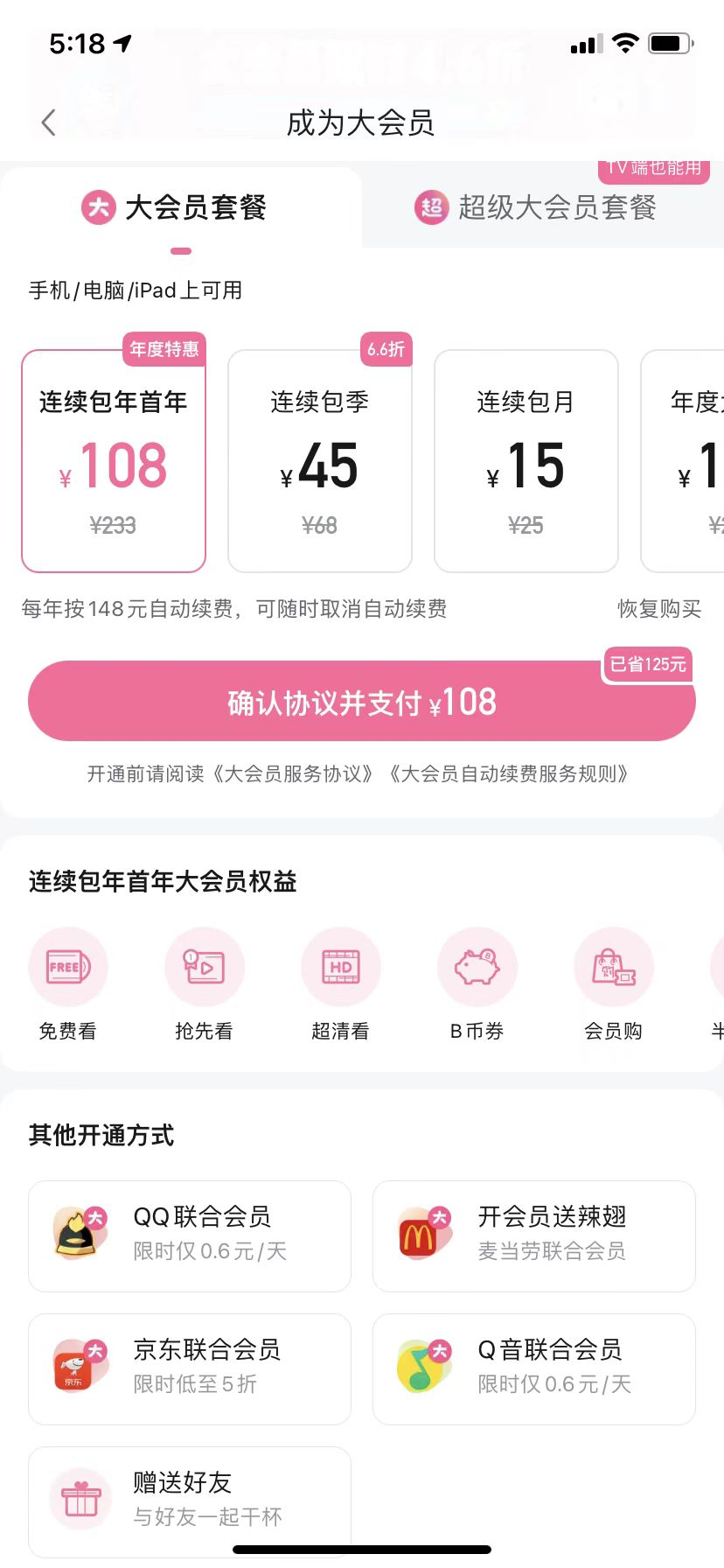Image resolution: width=724 pixels, height=1568 pixels.
Task: Select the 大会员套餐 tab
Action: (x=175, y=208)
